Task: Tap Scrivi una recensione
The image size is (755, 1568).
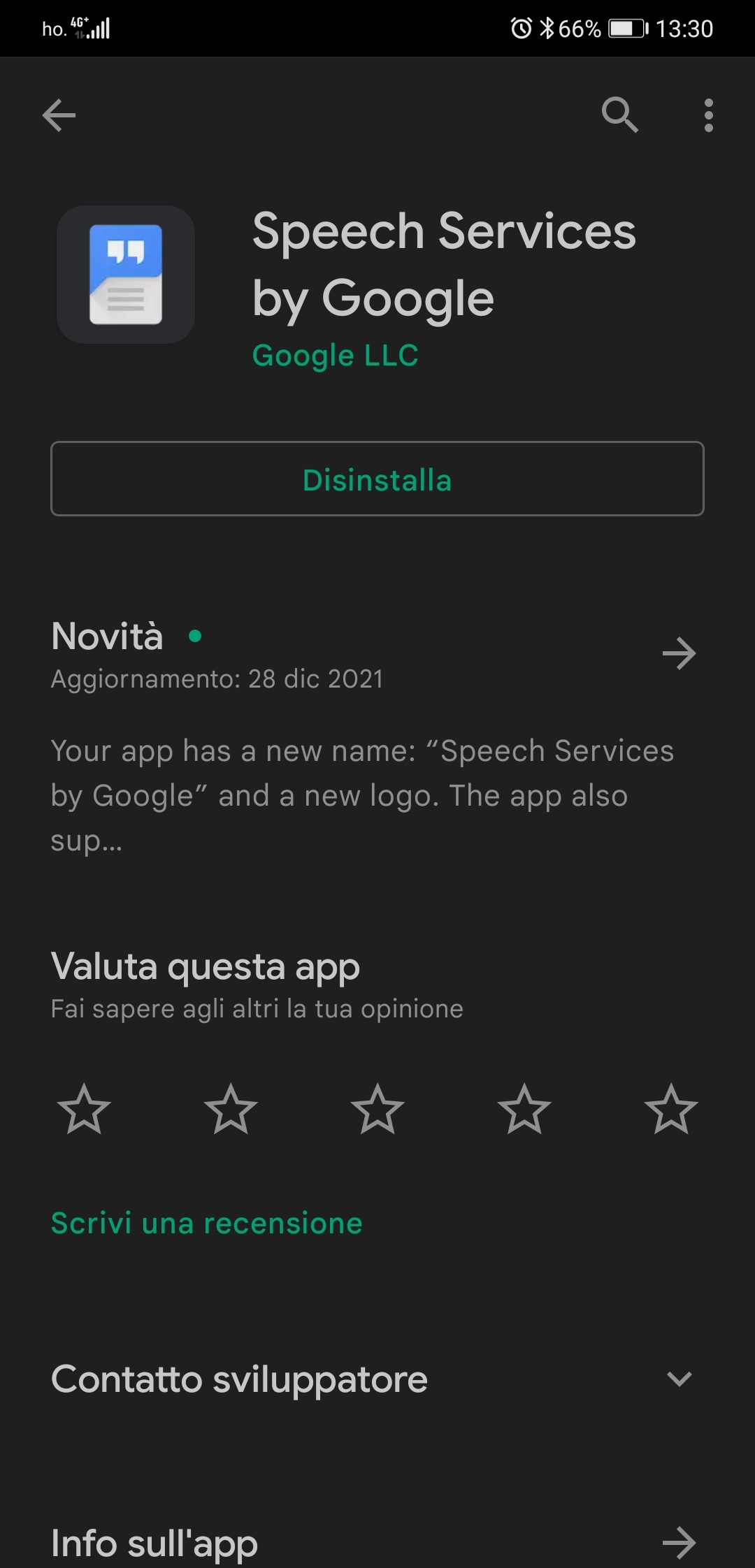Action: click(x=207, y=1224)
